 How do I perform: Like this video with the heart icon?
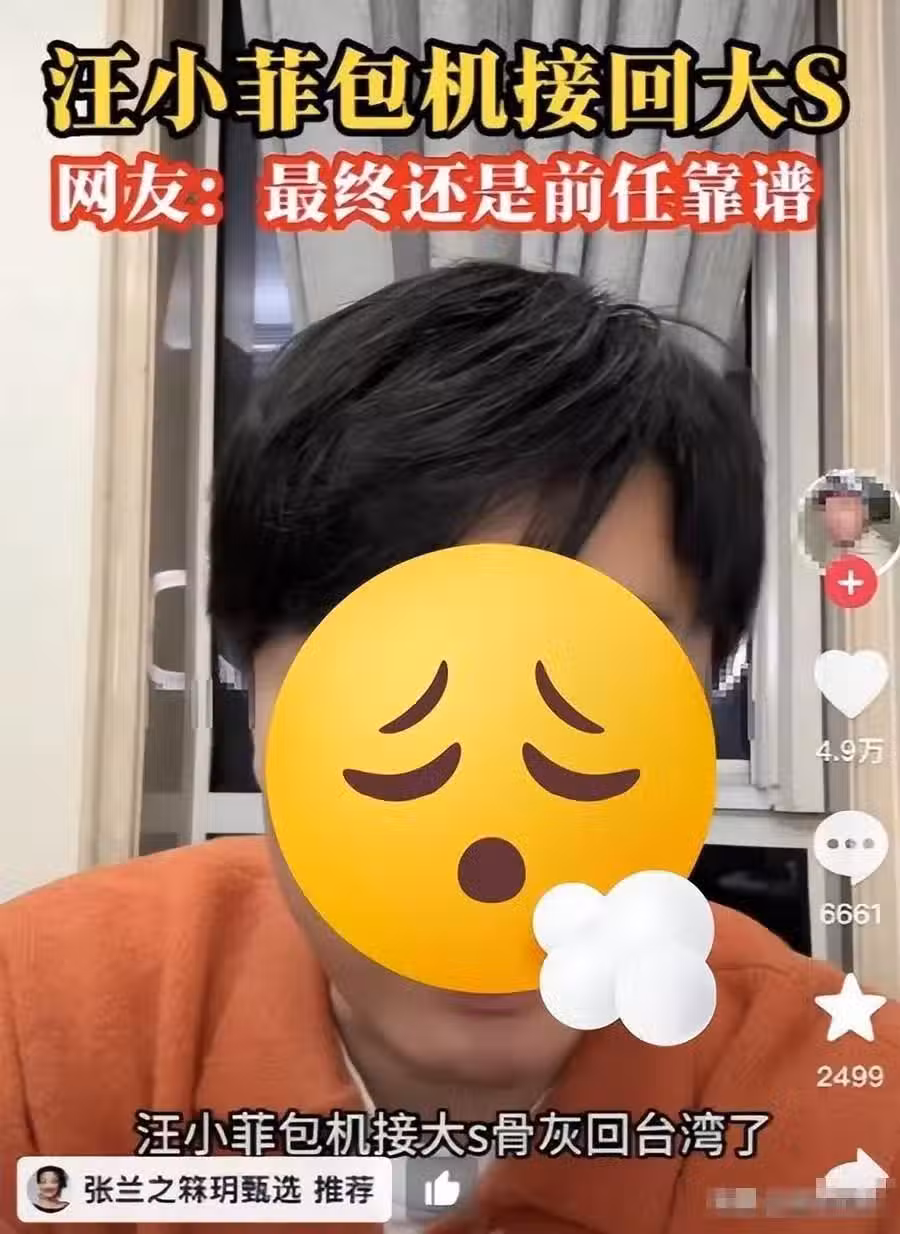point(850,683)
